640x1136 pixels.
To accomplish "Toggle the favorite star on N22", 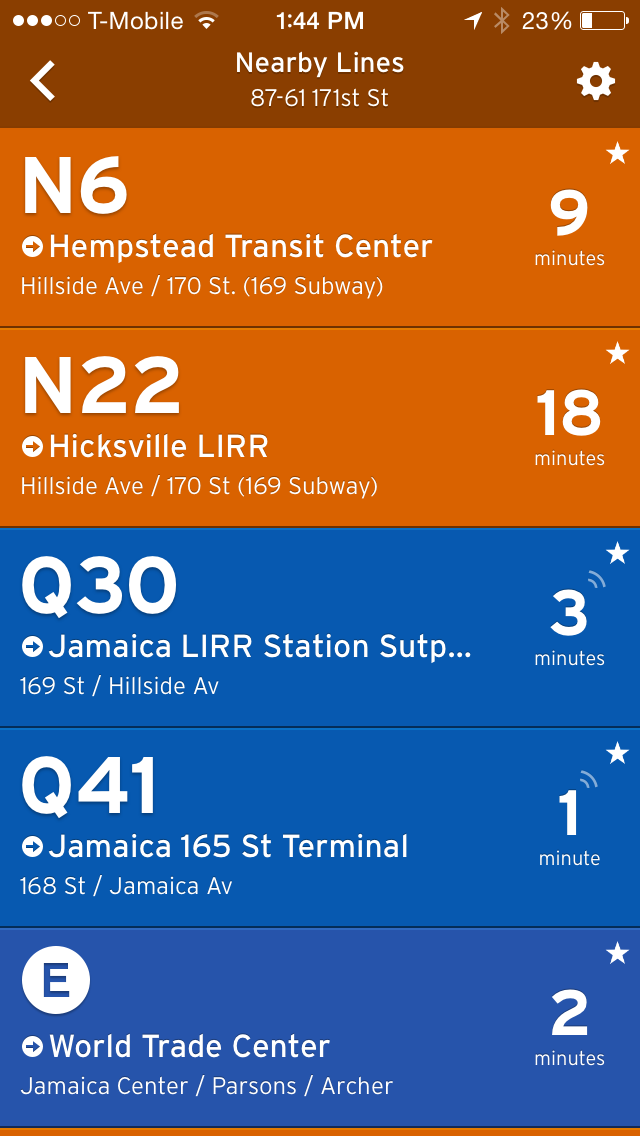I will pyautogui.click(x=617, y=353).
